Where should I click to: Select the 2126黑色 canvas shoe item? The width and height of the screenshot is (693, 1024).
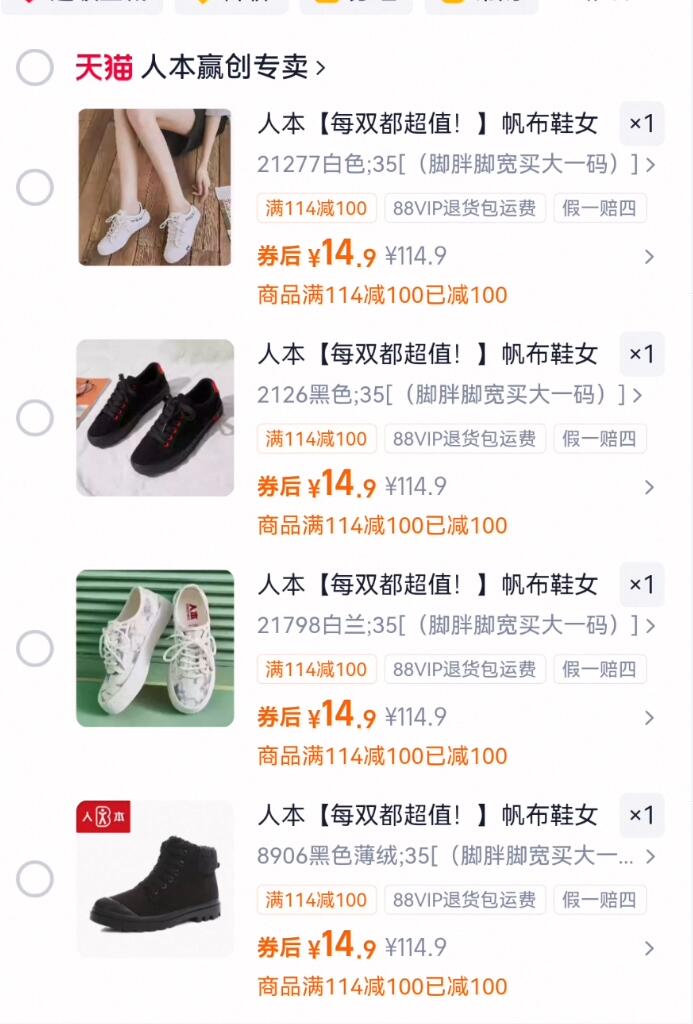35,418
